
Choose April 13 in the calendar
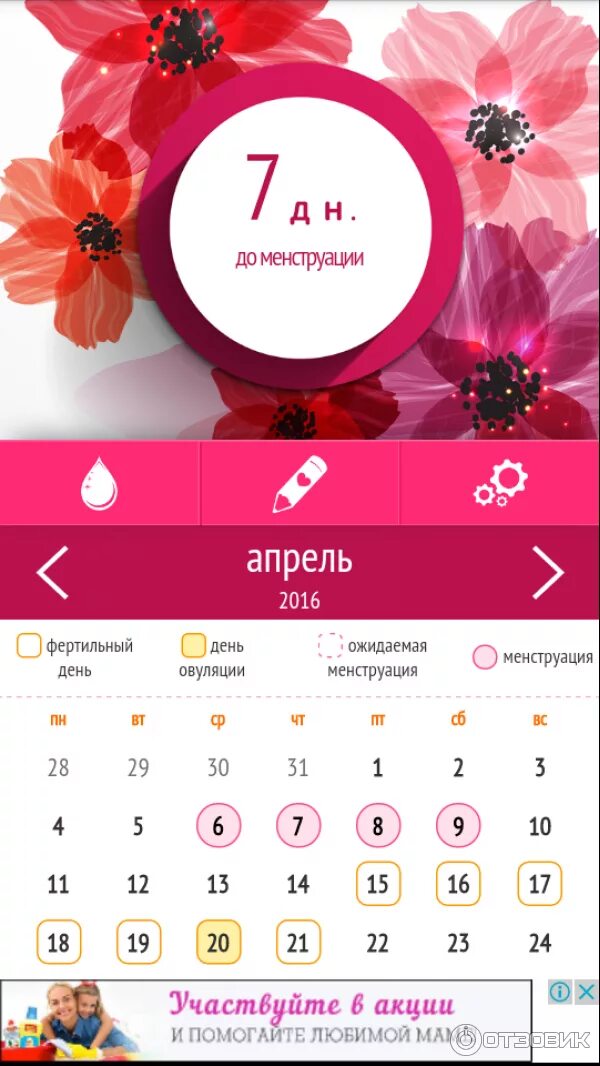click(218, 884)
